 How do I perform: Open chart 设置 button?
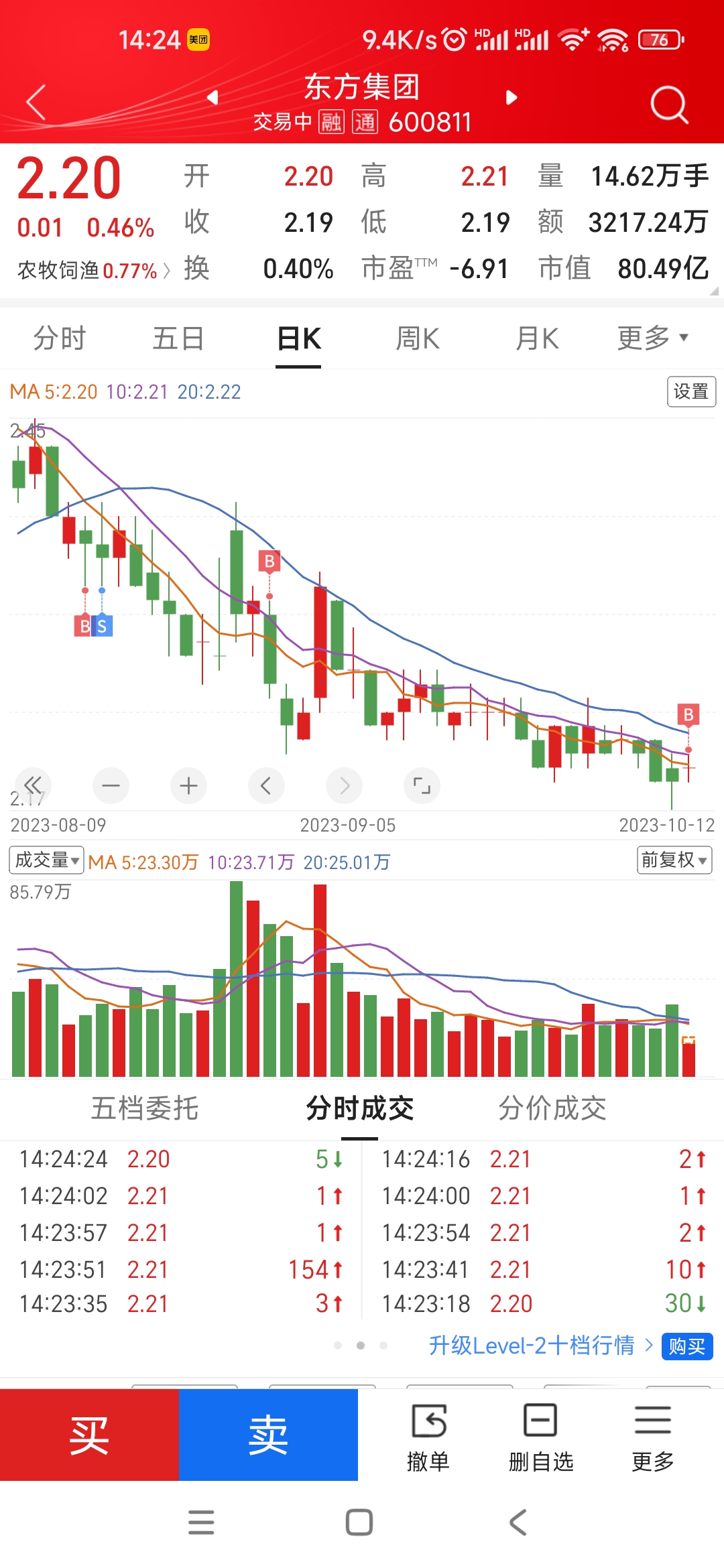(x=691, y=391)
